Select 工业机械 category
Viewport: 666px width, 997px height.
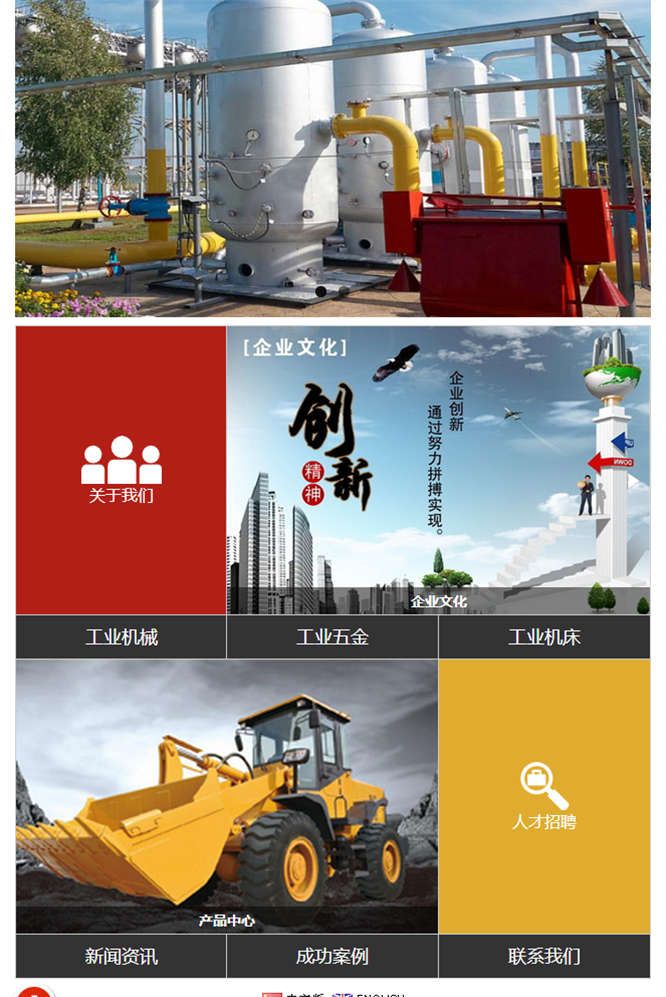click(121, 637)
